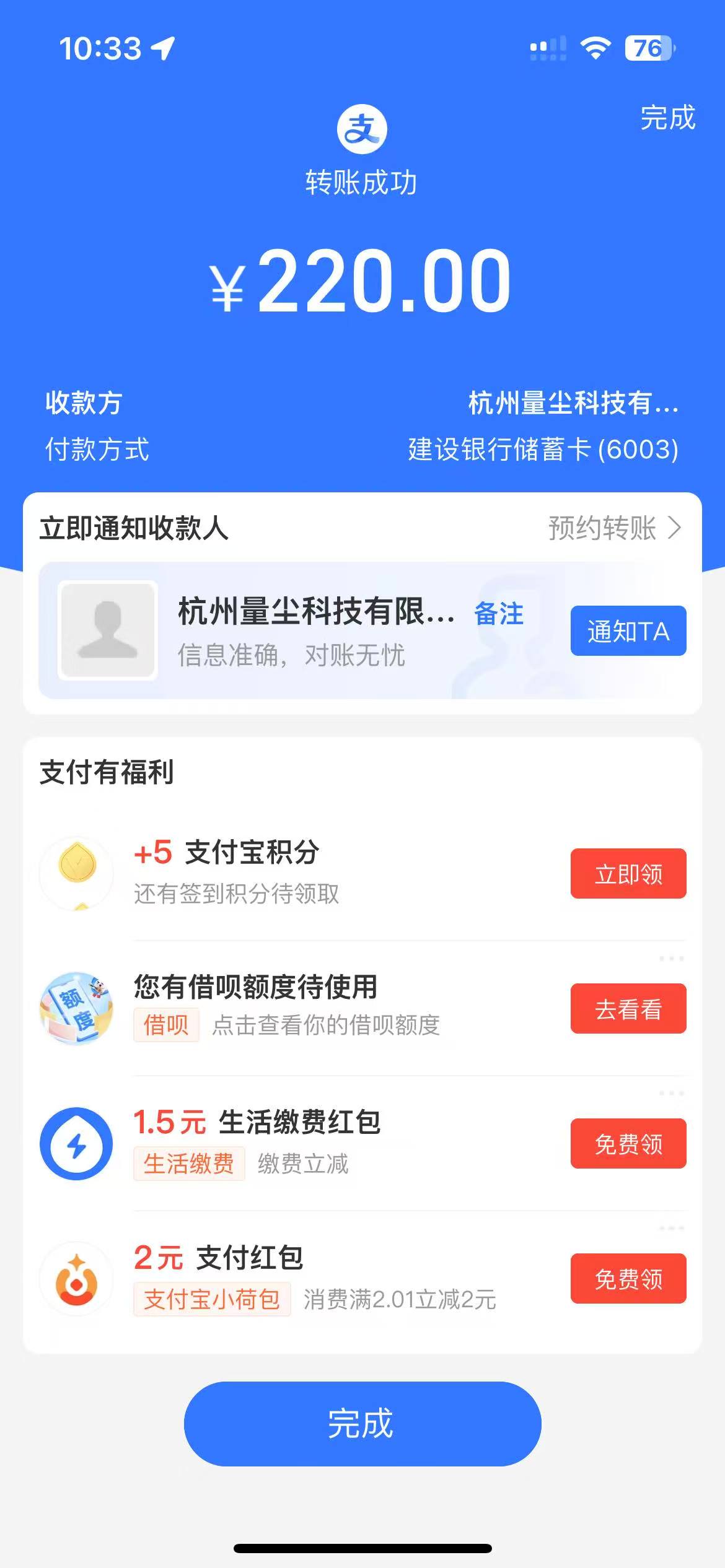Tap 去看看 for 借呗额度
The image size is (725, 1568).
coord(628,1009)
